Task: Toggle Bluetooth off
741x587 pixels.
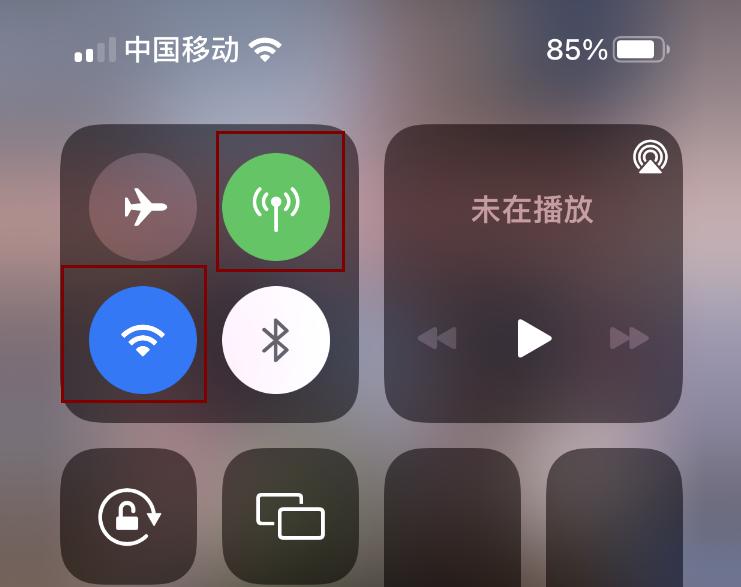Action: pyautogui.click(x=276, y=340)
